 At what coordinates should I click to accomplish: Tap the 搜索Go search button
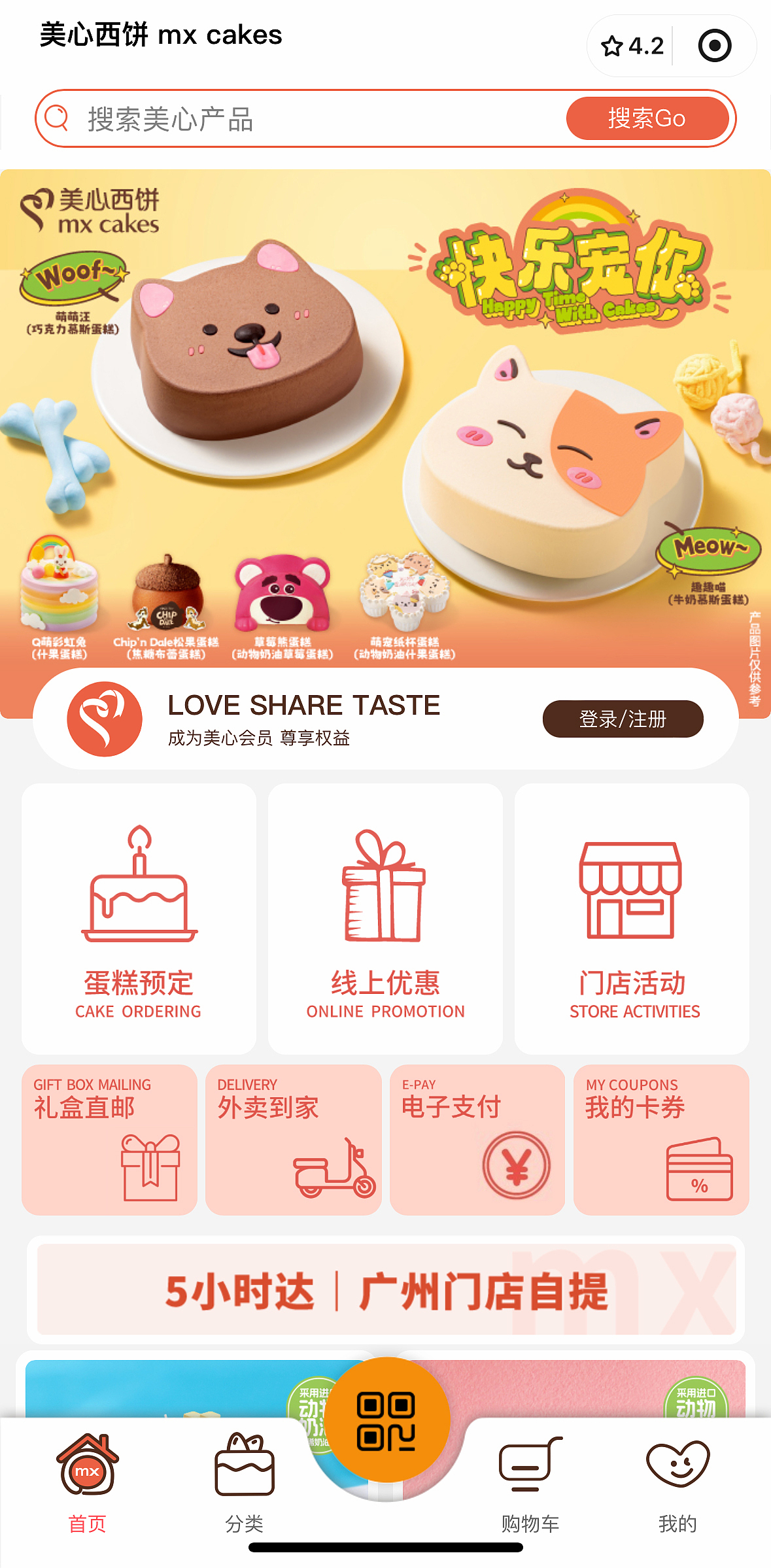pos(647,118)
